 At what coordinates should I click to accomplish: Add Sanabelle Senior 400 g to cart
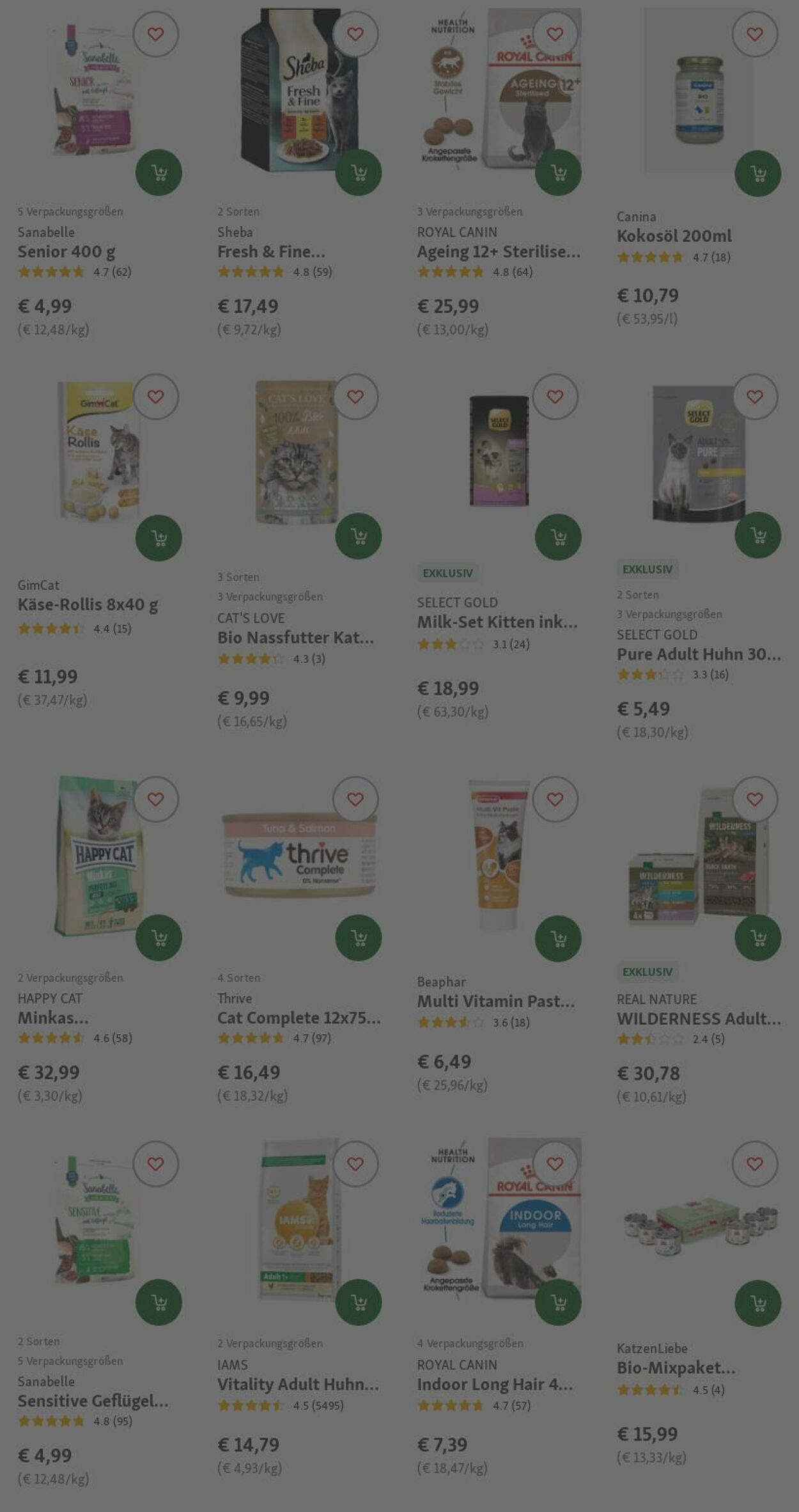click(x=159, y=173)
